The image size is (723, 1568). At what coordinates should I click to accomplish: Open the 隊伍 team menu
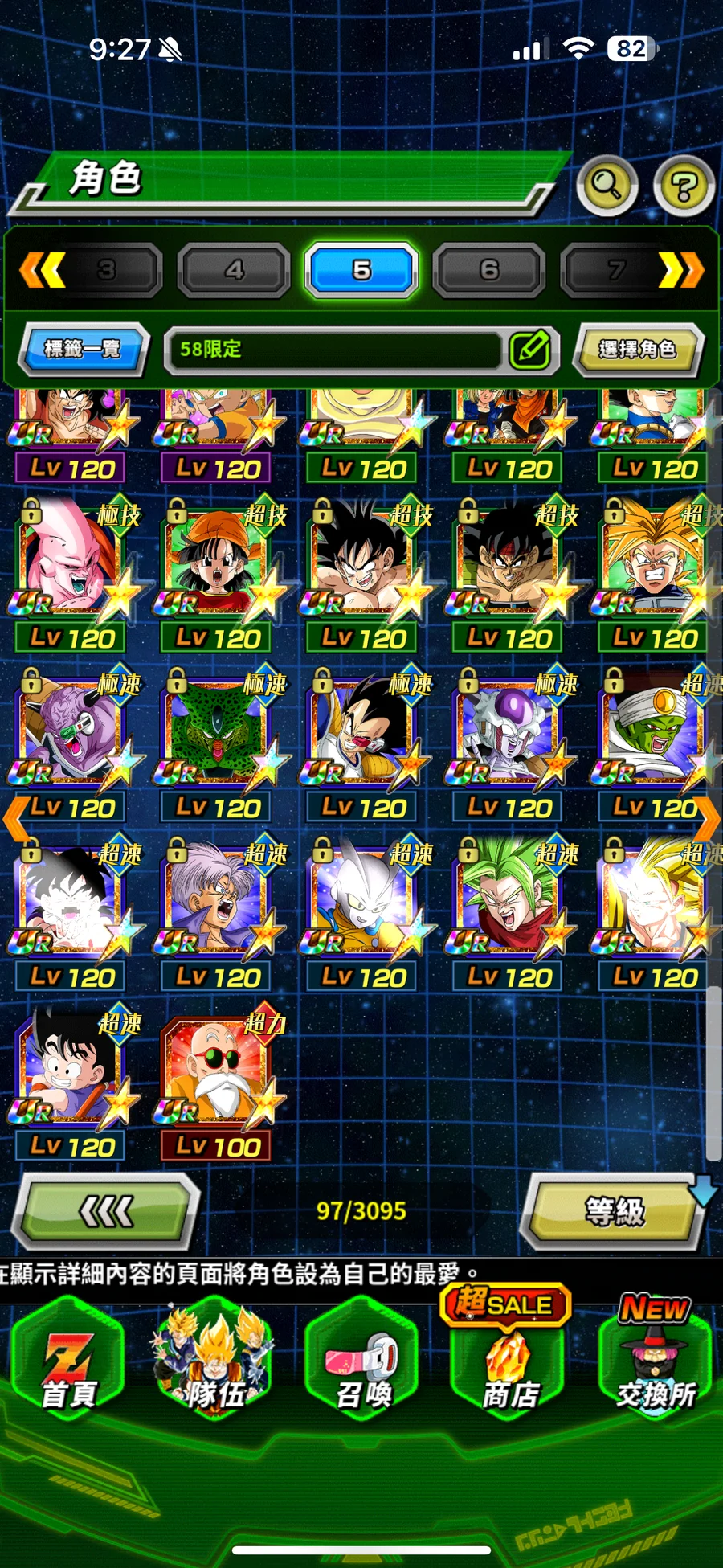coord(215,1361)
